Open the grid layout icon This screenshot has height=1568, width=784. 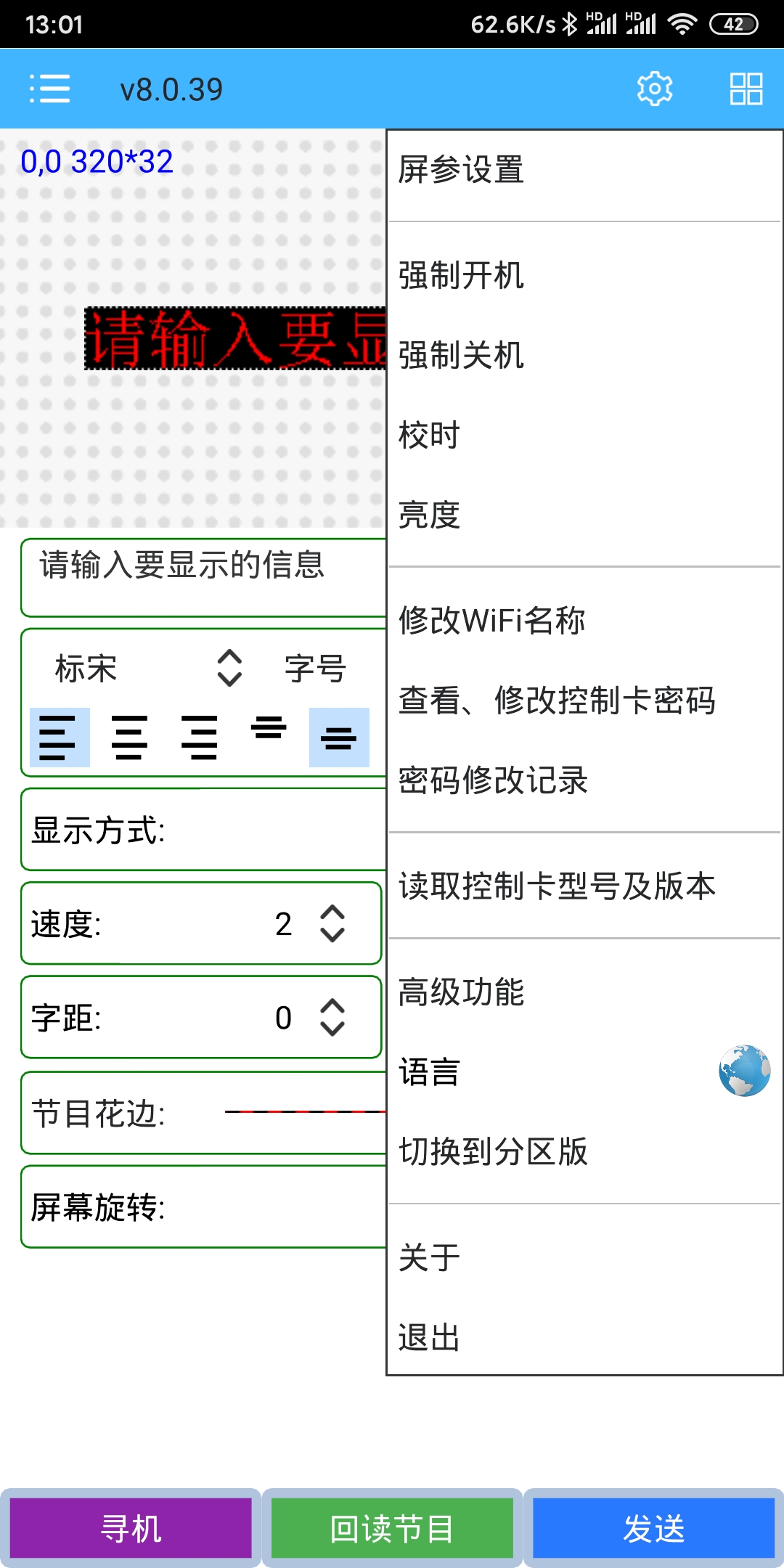(746, 89)
